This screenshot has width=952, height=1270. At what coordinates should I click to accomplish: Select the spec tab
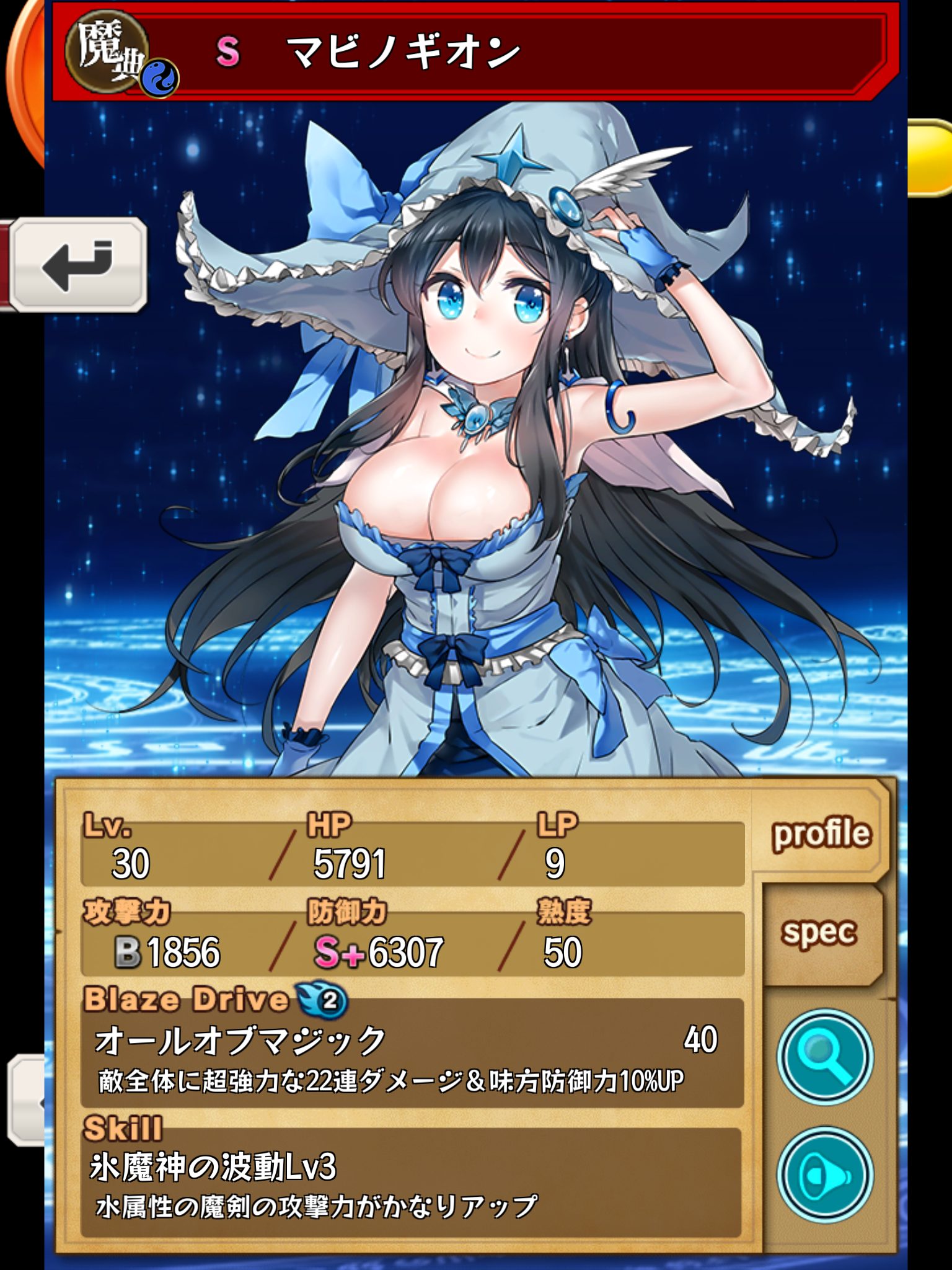(x=819, y=932)
